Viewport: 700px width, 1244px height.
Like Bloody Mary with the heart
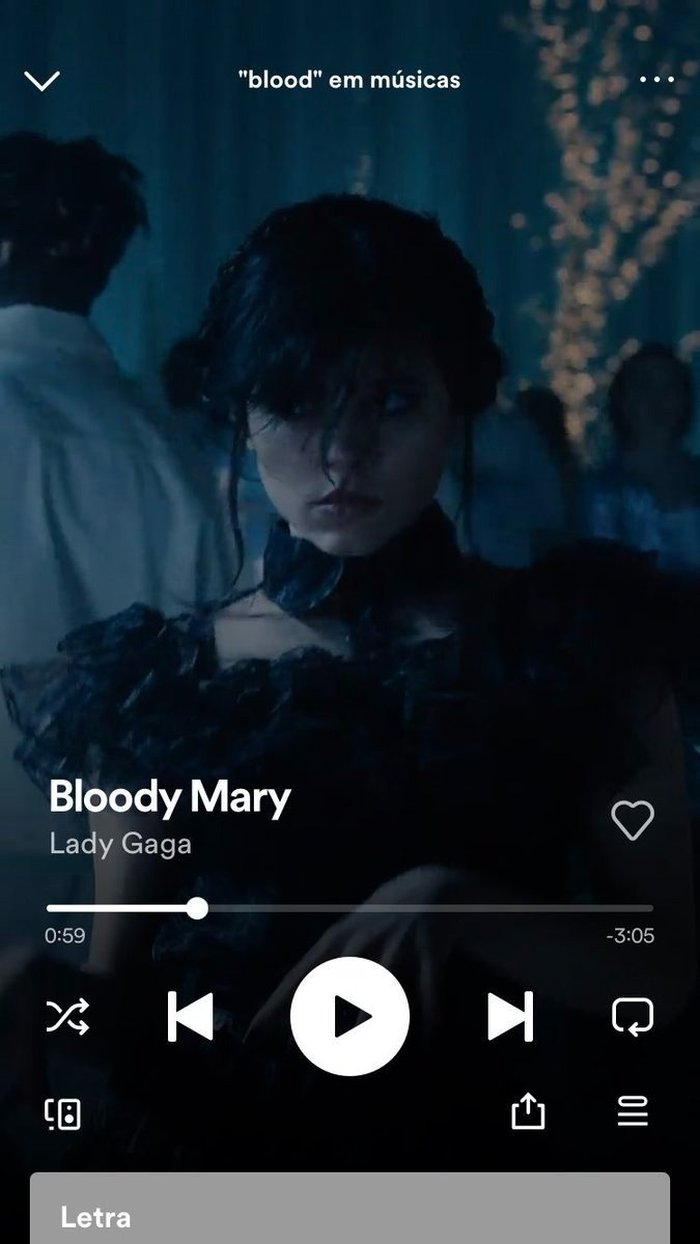(x=632, y=820)
